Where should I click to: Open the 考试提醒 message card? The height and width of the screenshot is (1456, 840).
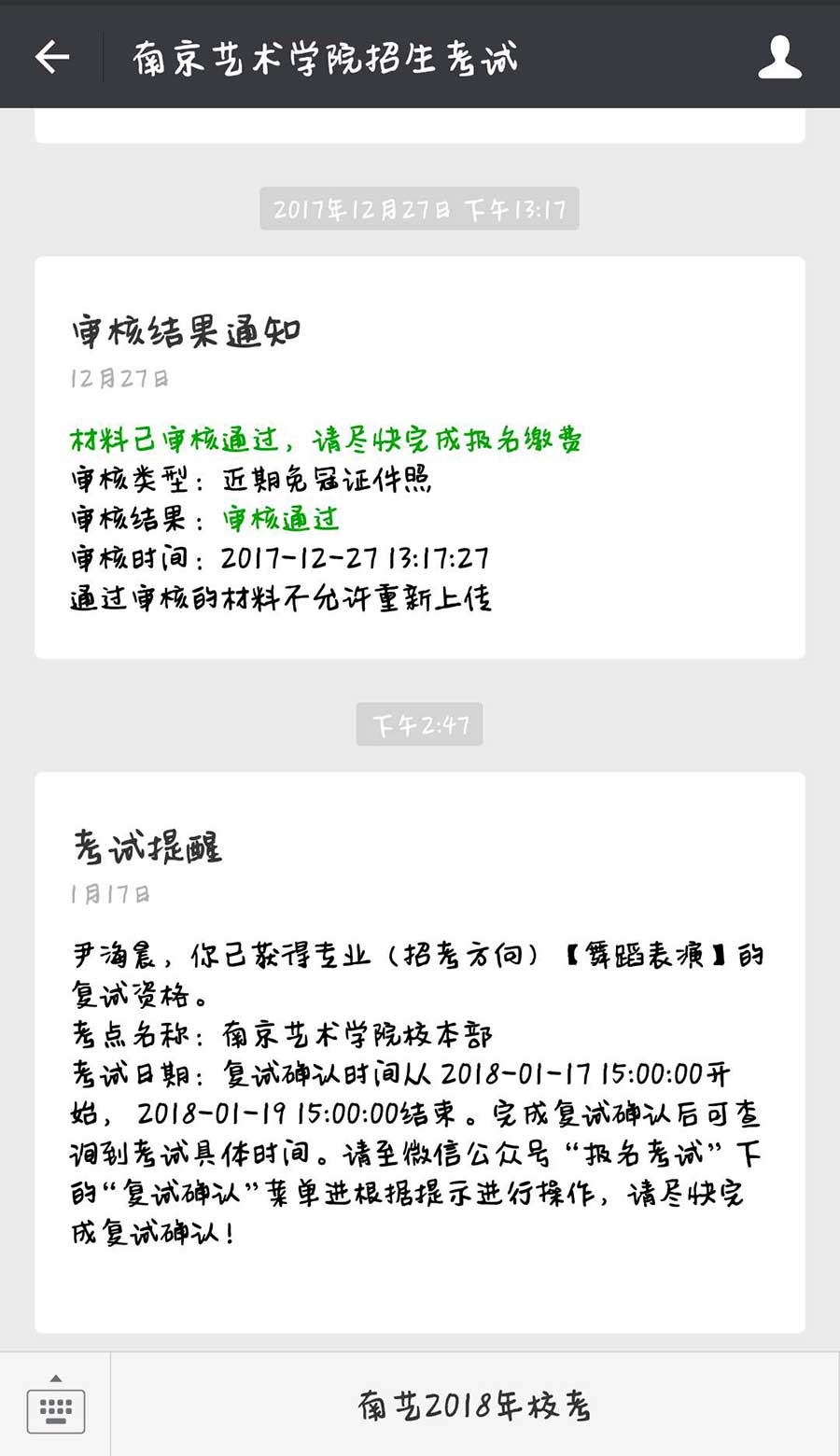[419, 1050]
